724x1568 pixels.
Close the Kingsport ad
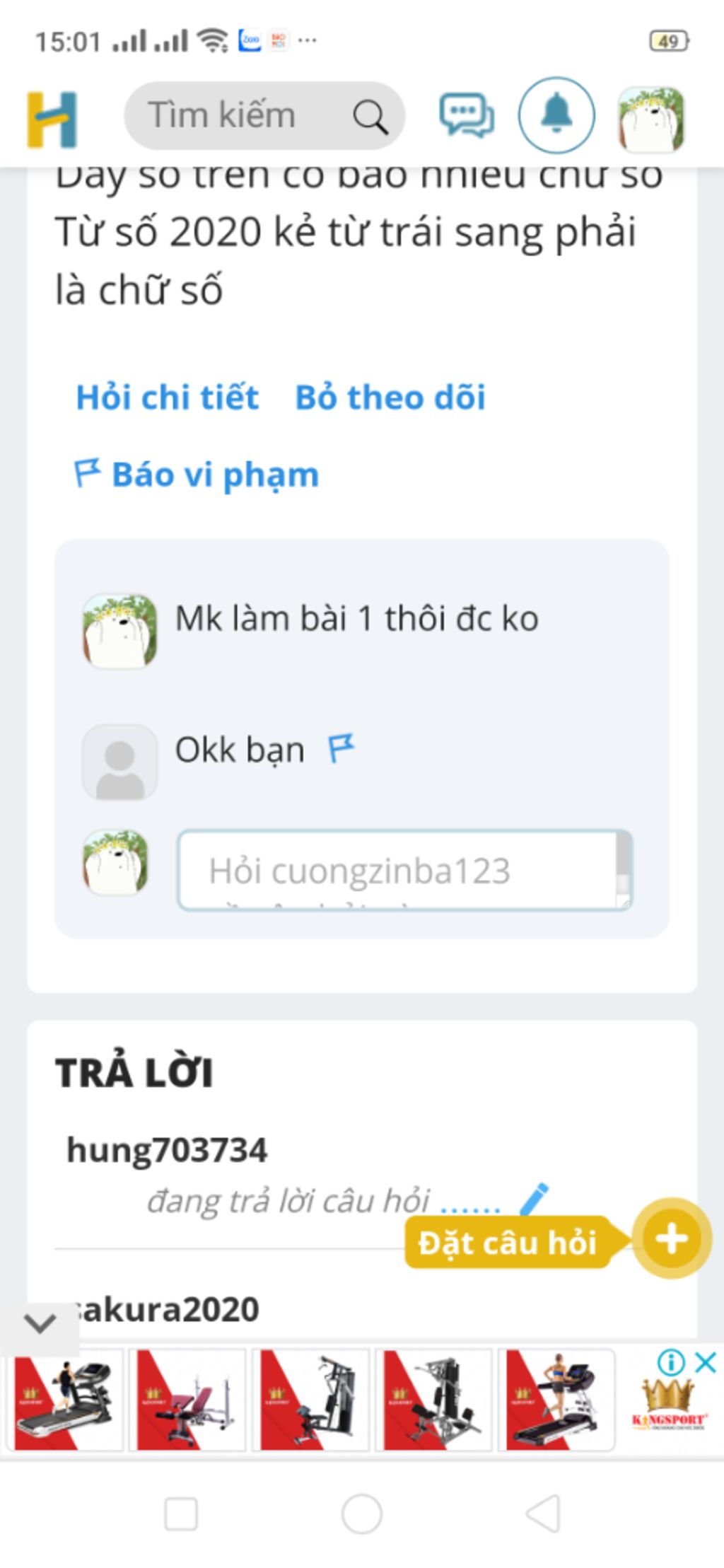[x=706, y=1362]
